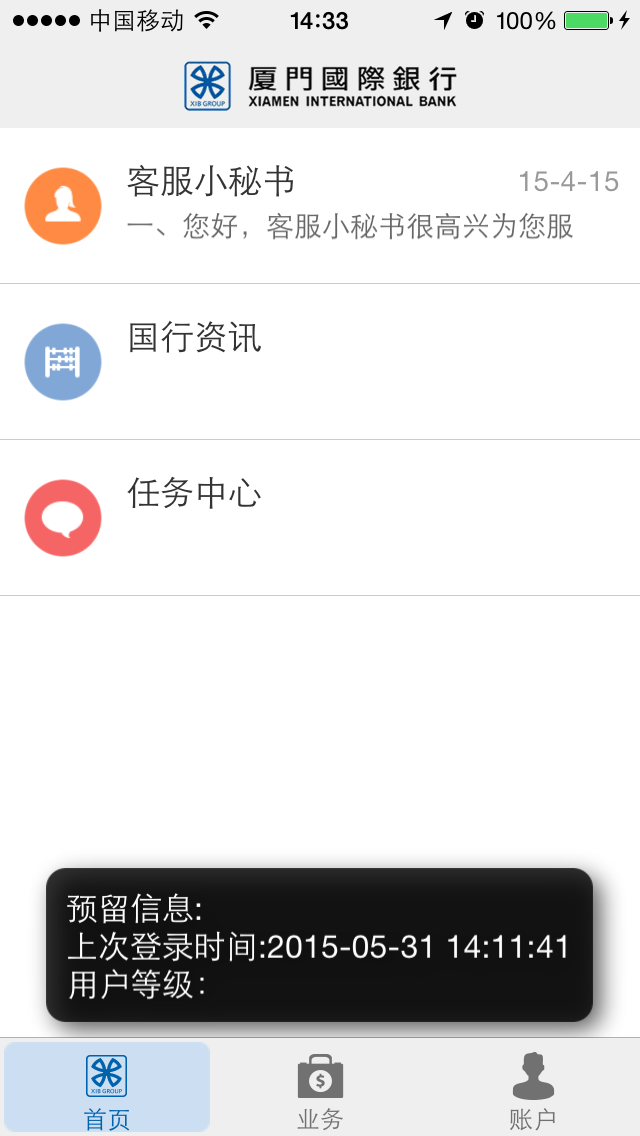640x1136 pixels.
Task: Switch to the 首页 tab
Action: tap(107, 1088)
